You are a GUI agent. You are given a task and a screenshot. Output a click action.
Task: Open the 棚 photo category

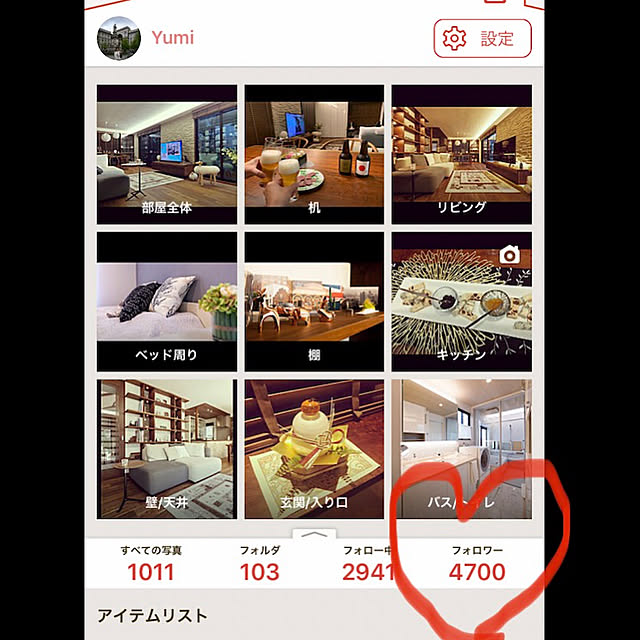click(x=314, y=301)
